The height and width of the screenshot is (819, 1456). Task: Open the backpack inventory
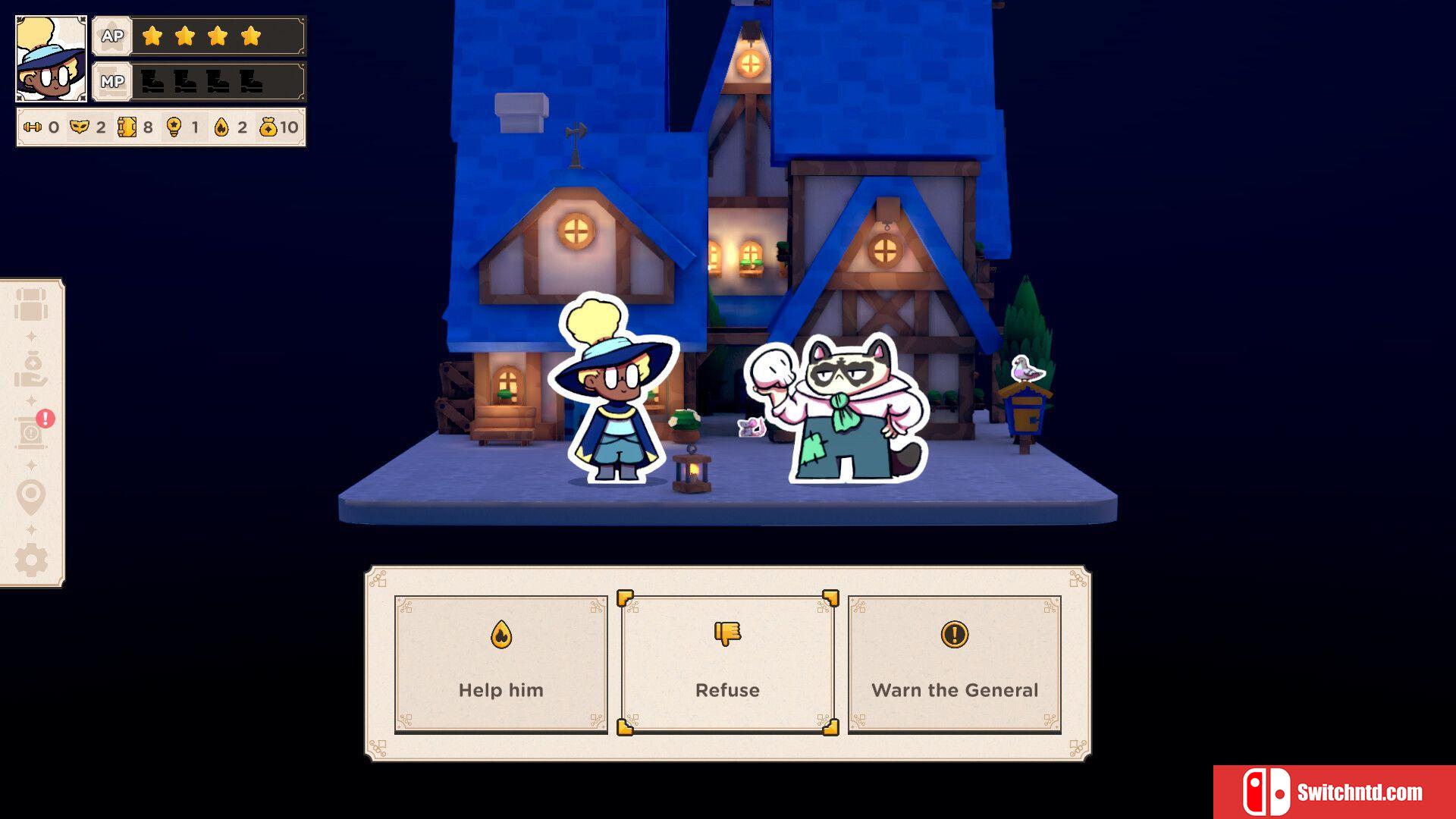click(x=31, y=304)
